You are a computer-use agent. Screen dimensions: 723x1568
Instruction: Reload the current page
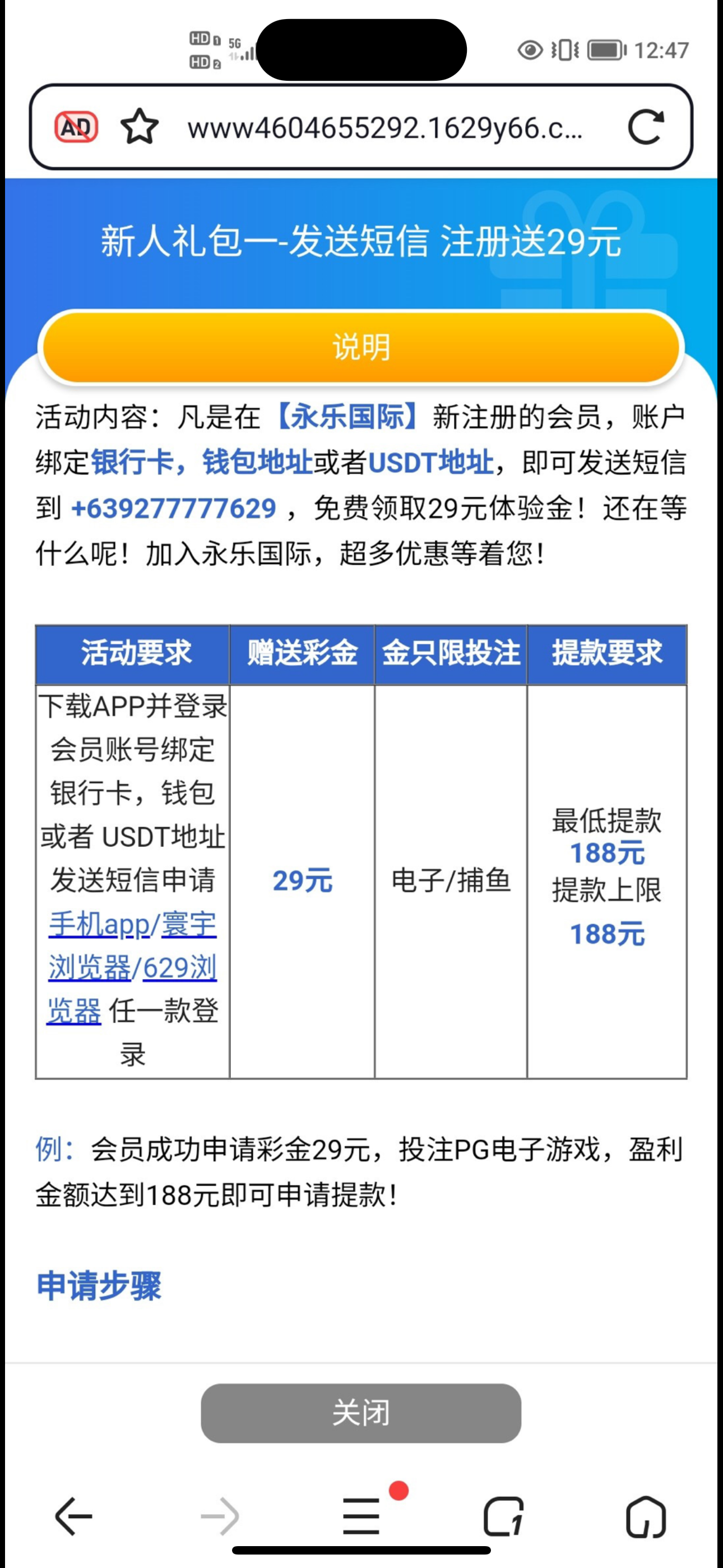point(646,127)
